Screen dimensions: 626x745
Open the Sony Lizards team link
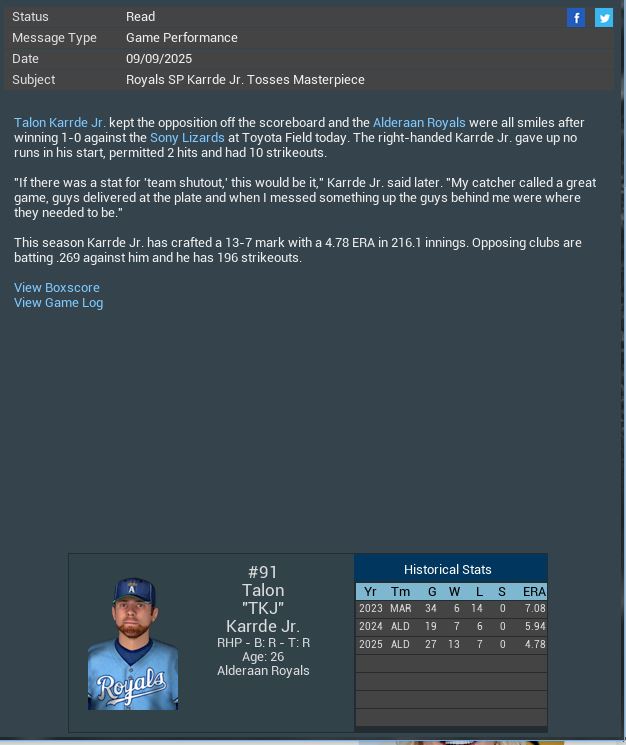[187, 138]
